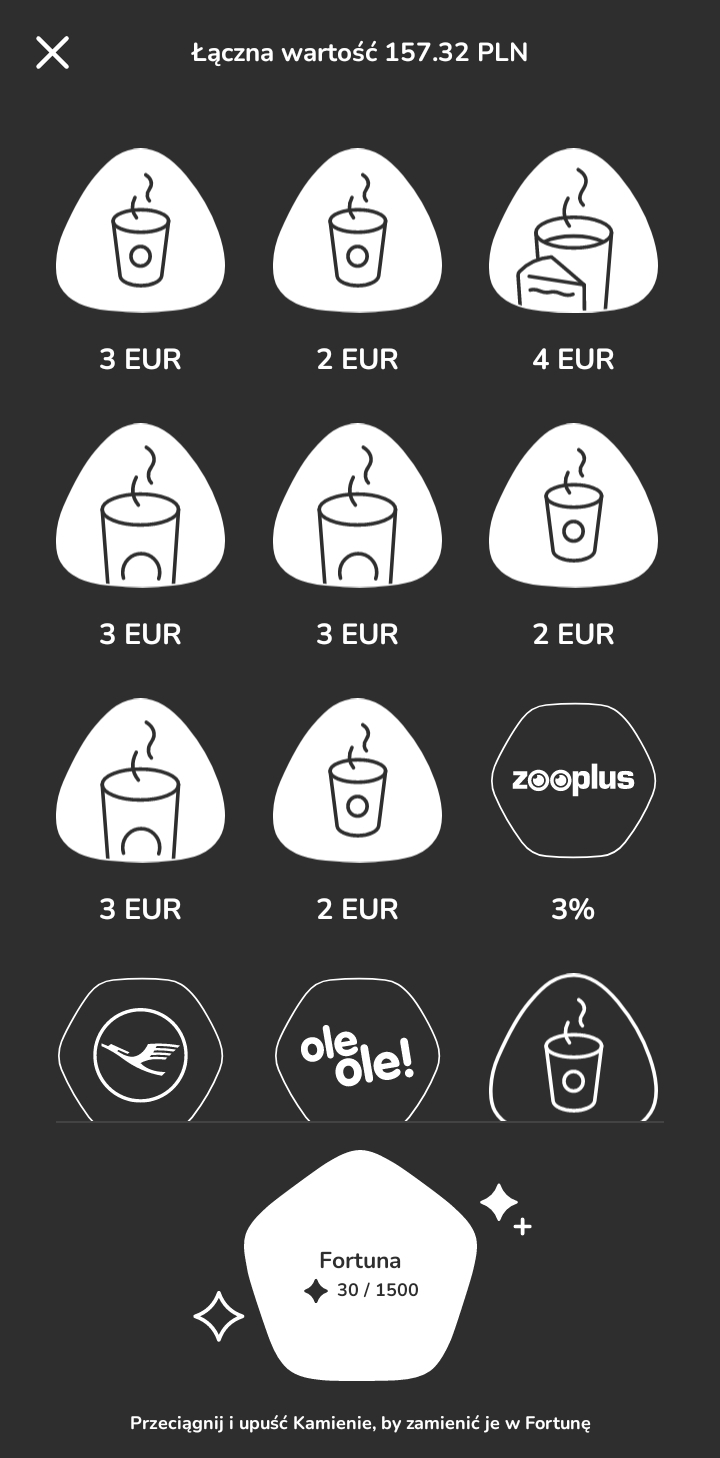Choose the ole ole! stone
The height and width of the screenshot is (1458, 720).
357,1052
